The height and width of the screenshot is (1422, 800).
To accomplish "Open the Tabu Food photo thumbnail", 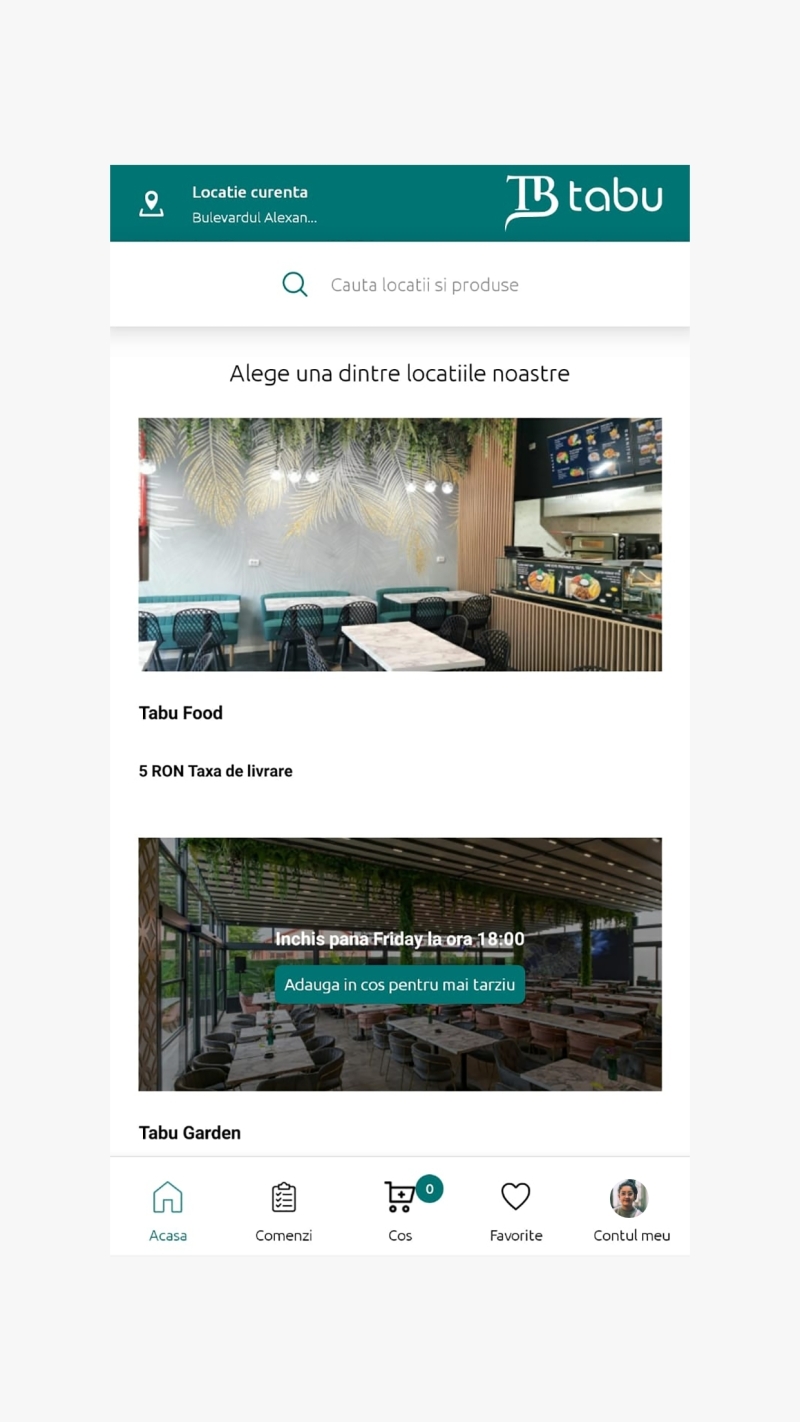I will click(400, 544).
